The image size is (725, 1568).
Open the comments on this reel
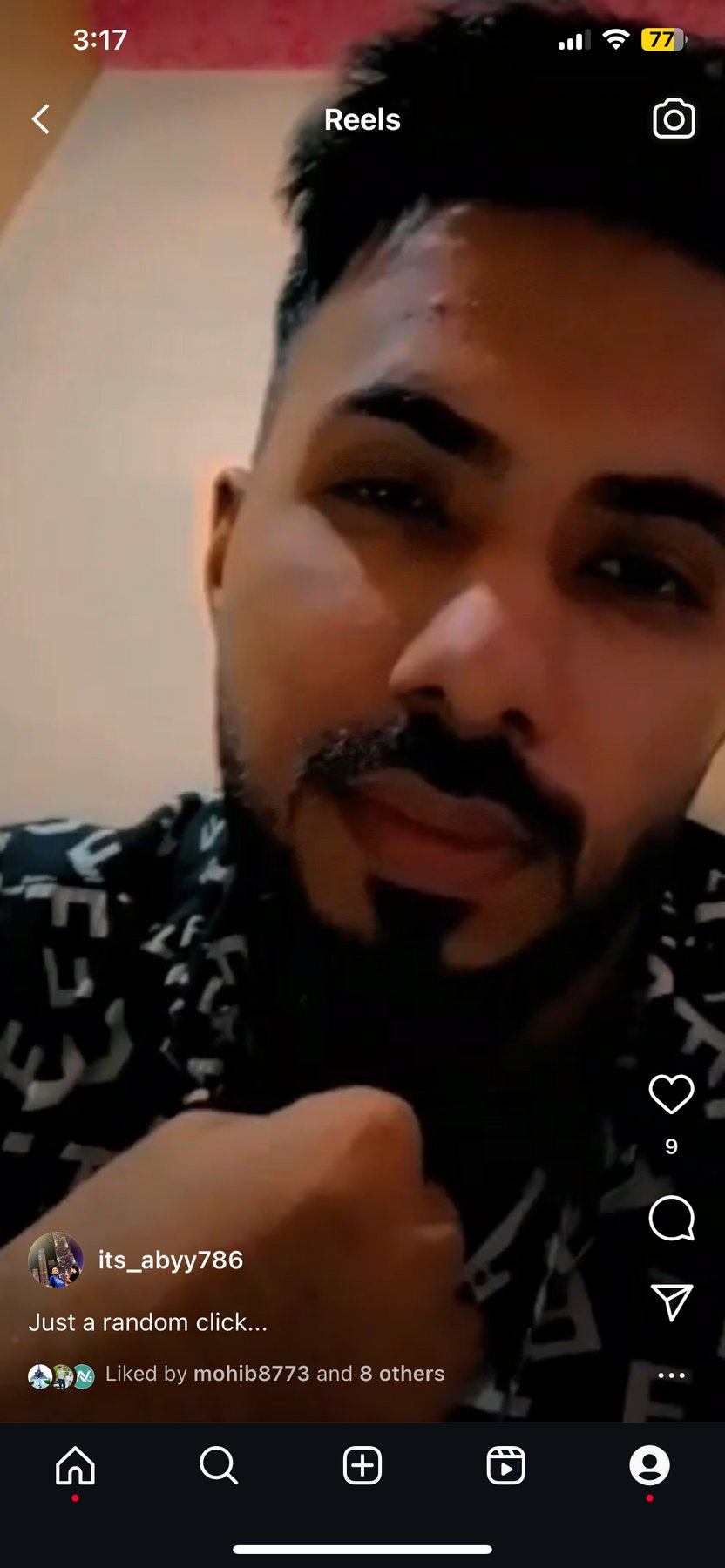pos(671,1218)
